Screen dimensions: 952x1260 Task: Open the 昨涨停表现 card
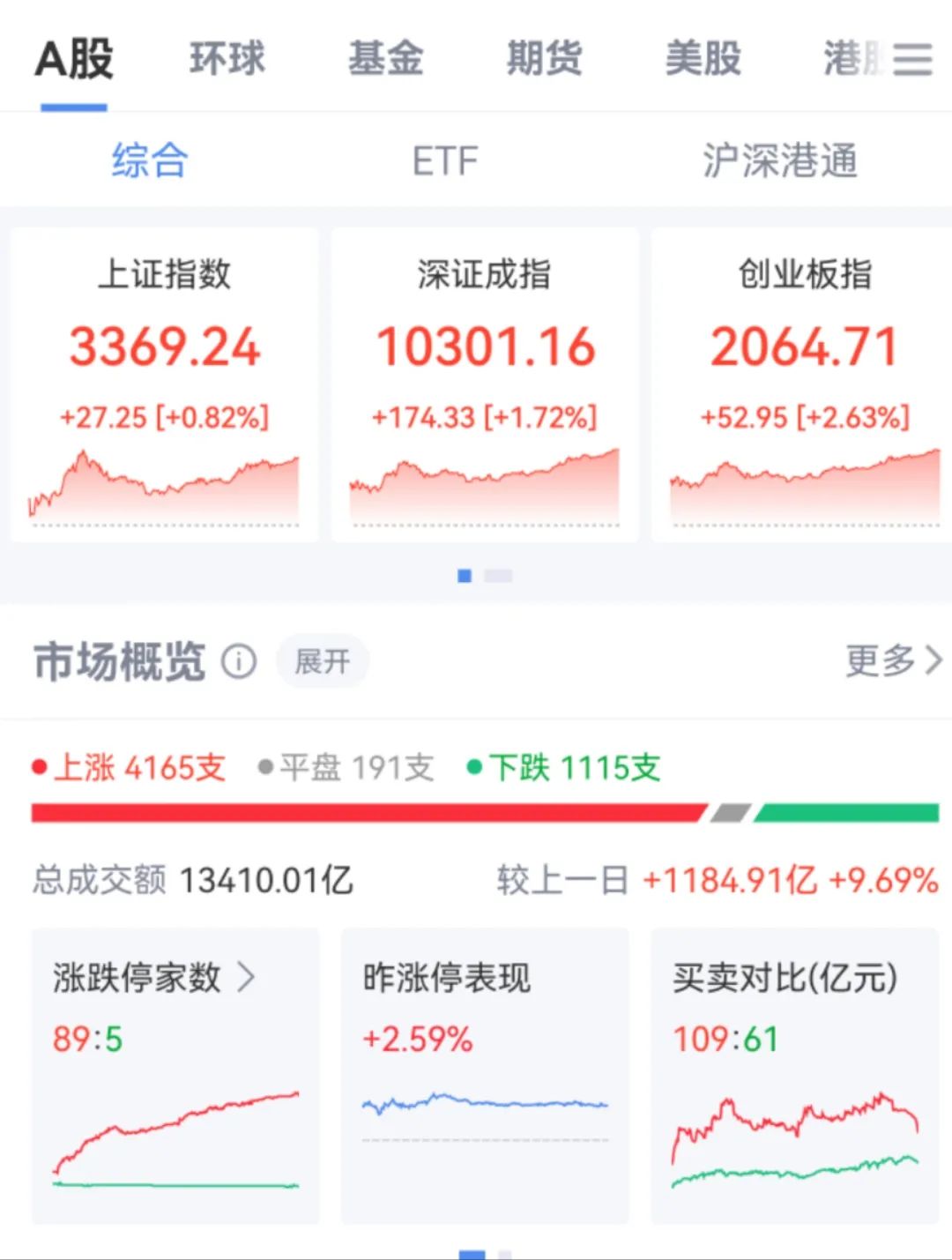(x=485, y=1074)
